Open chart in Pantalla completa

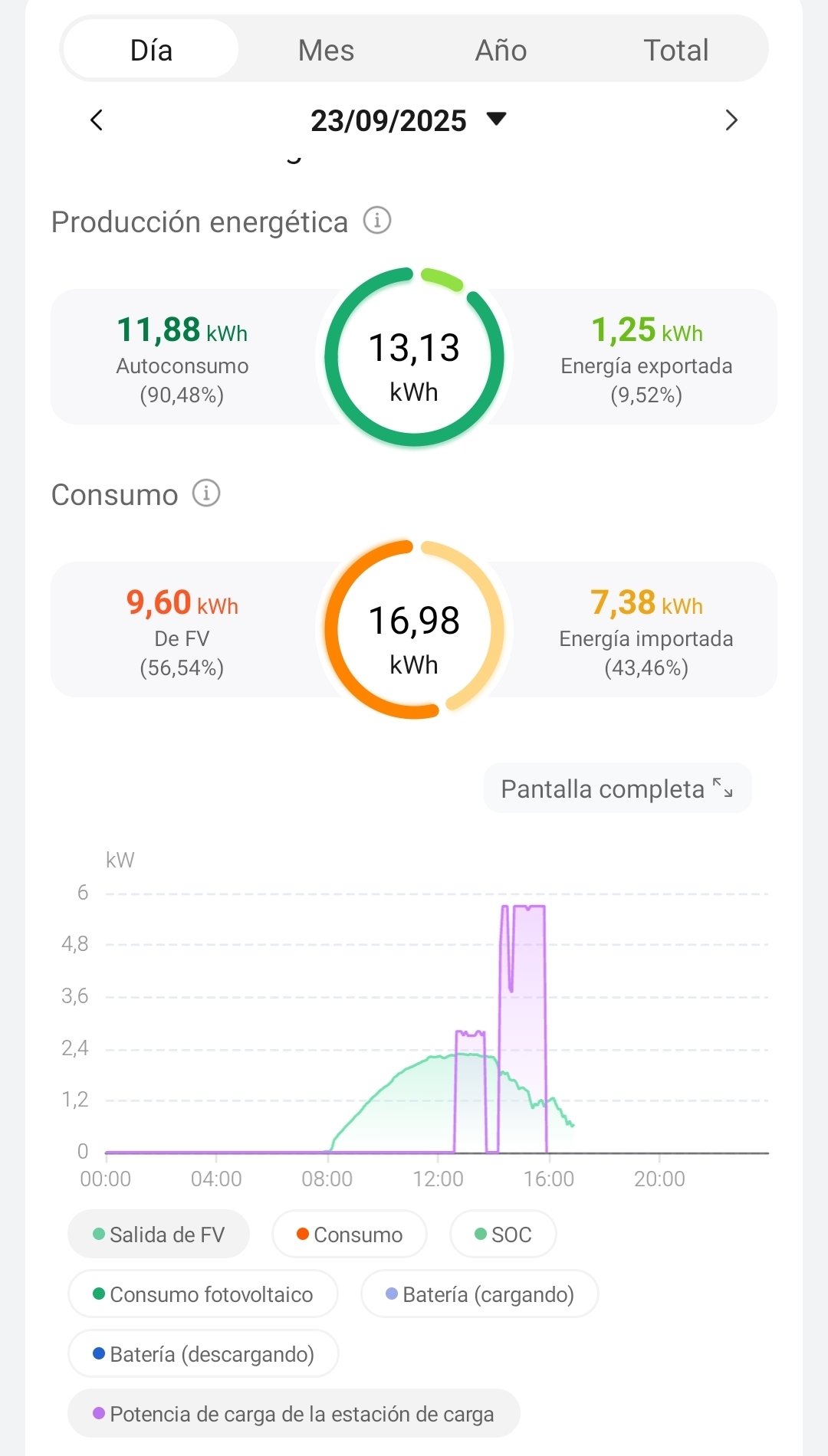tap(616, 789)
